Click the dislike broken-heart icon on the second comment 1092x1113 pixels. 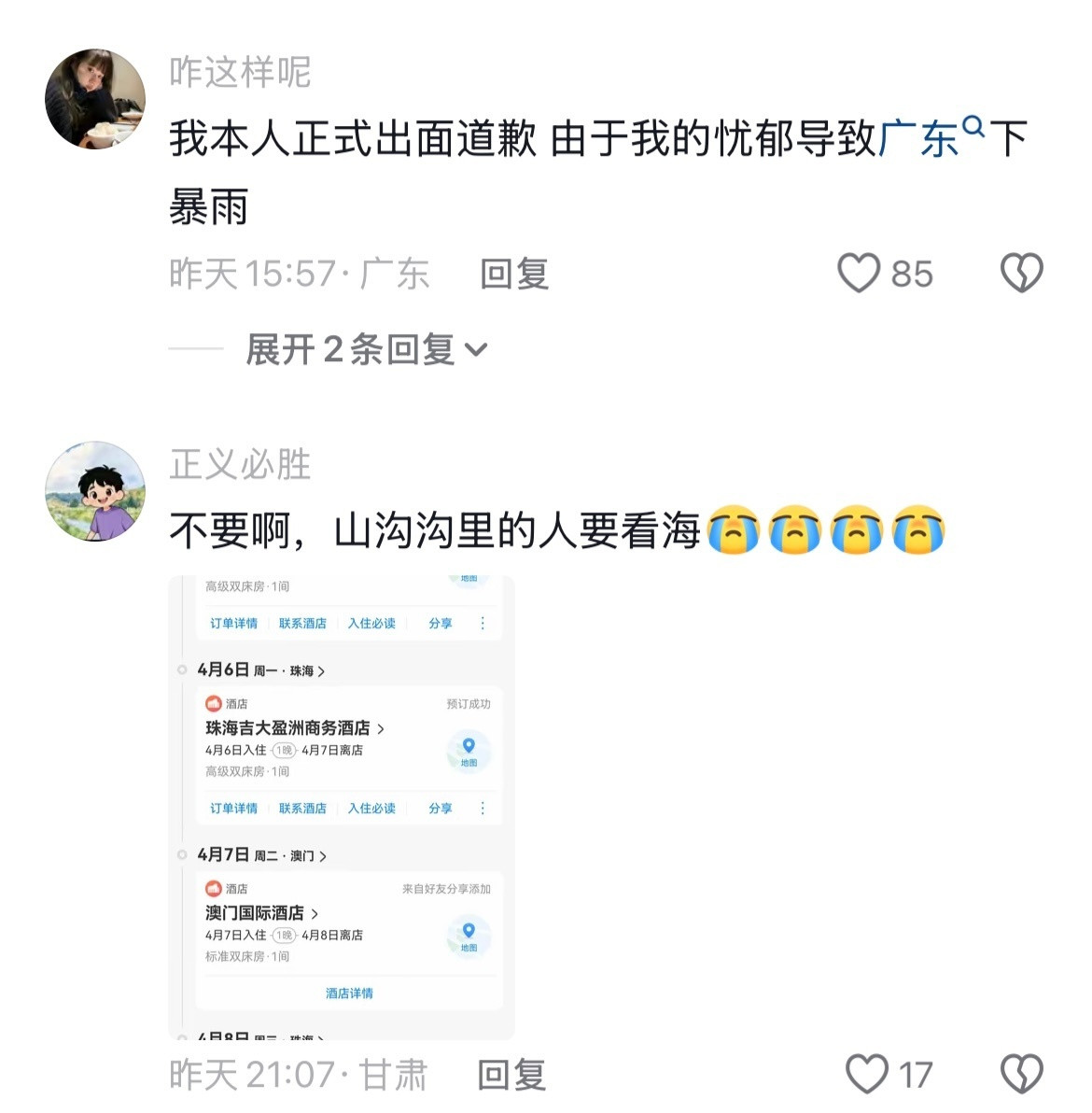[x=1020, y=1073]
